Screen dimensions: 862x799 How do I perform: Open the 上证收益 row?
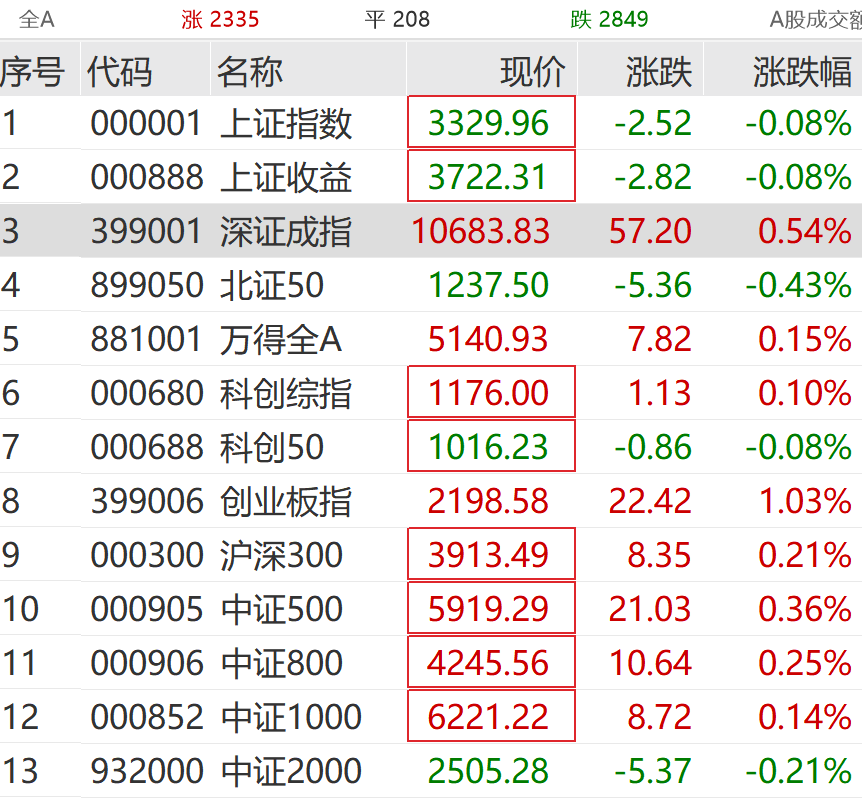[x=286, y=177]
